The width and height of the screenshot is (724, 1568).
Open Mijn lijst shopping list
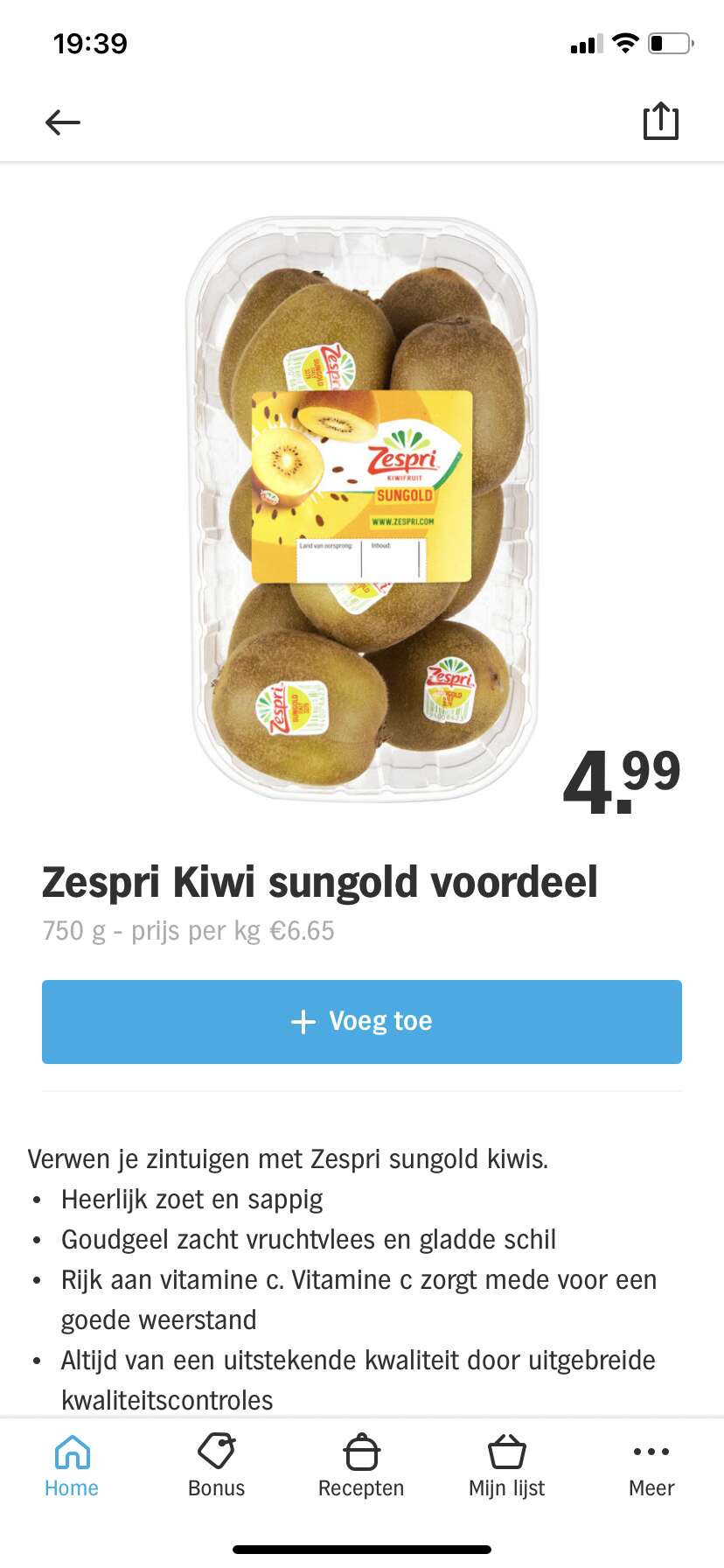(x=506, y=1466)
